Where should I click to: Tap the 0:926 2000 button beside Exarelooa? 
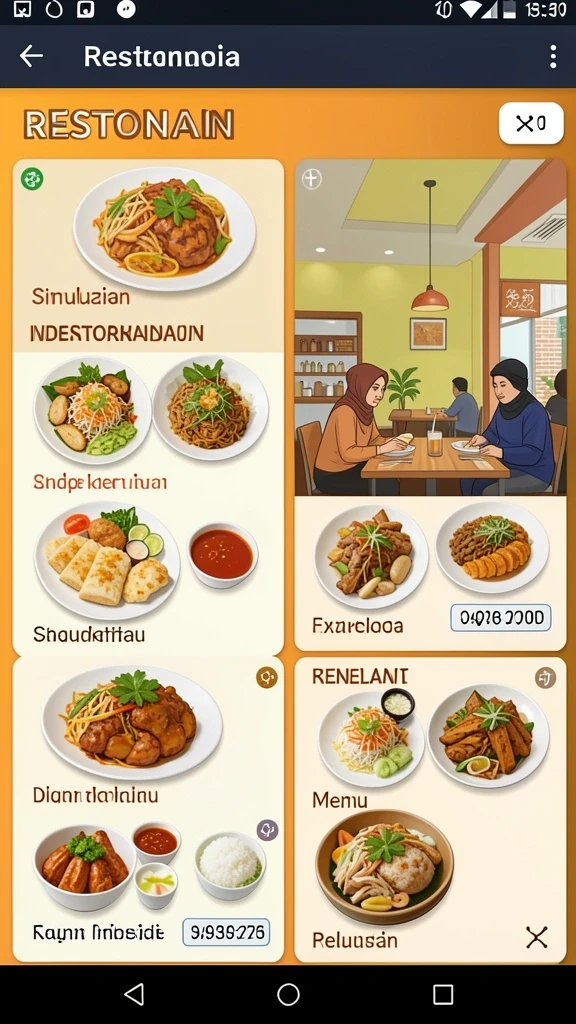[x=501, y=618]
